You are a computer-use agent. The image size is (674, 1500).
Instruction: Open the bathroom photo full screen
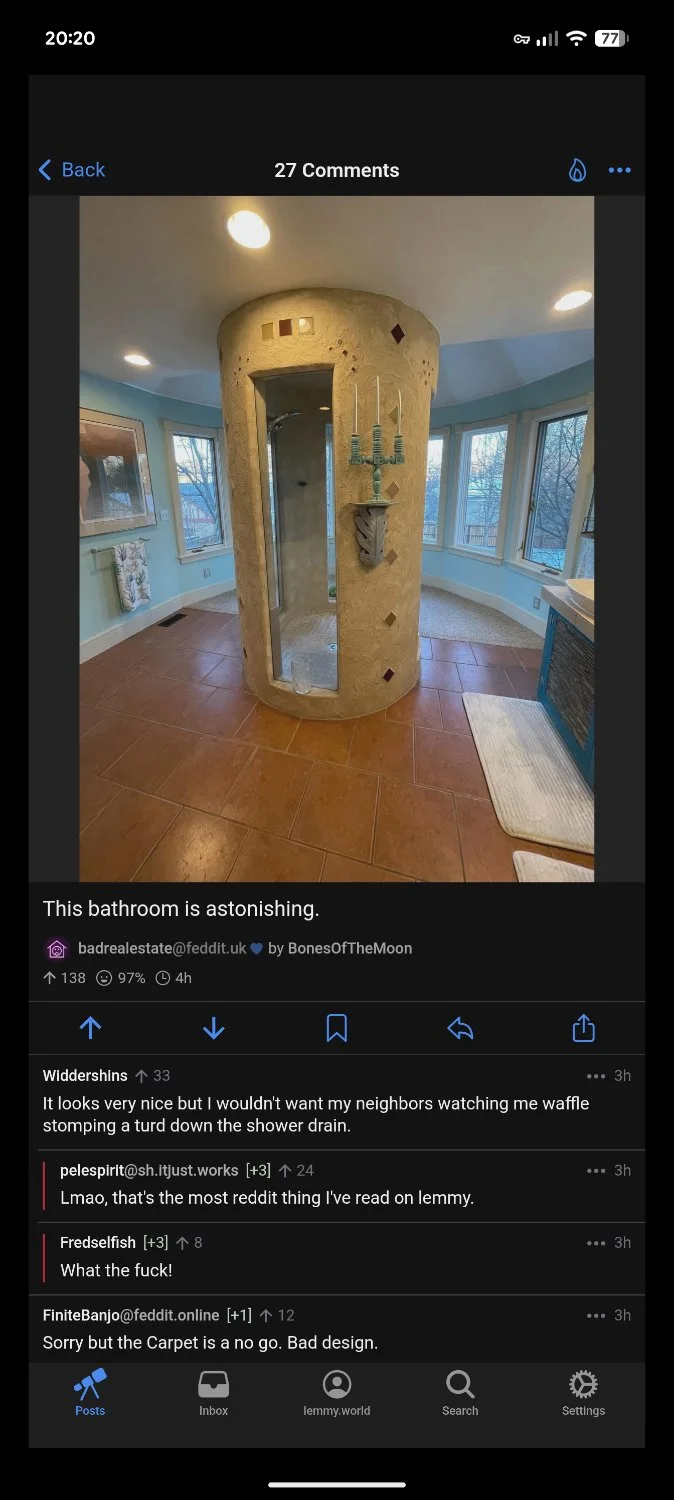[x=337, y=538]
